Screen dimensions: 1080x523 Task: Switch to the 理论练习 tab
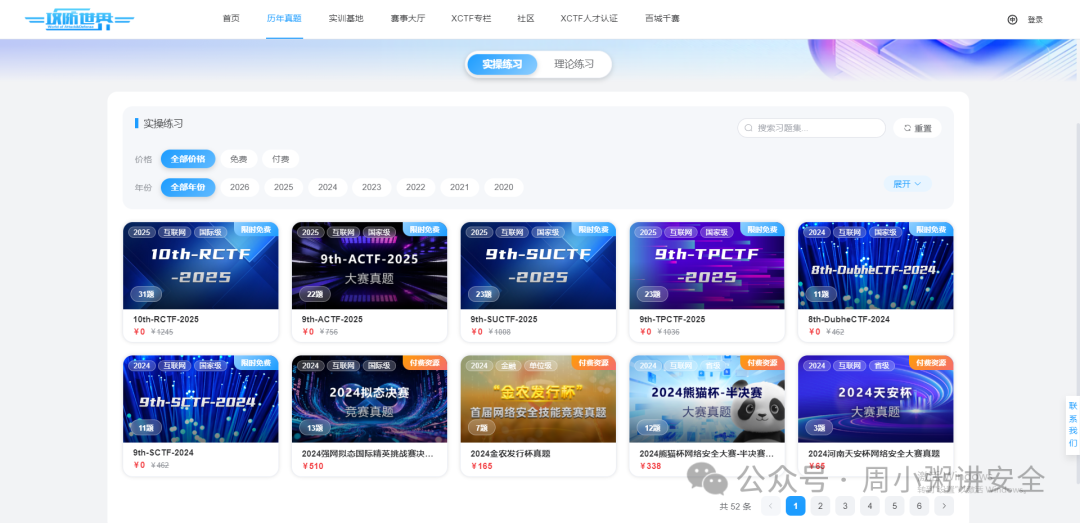pos(574,64)
